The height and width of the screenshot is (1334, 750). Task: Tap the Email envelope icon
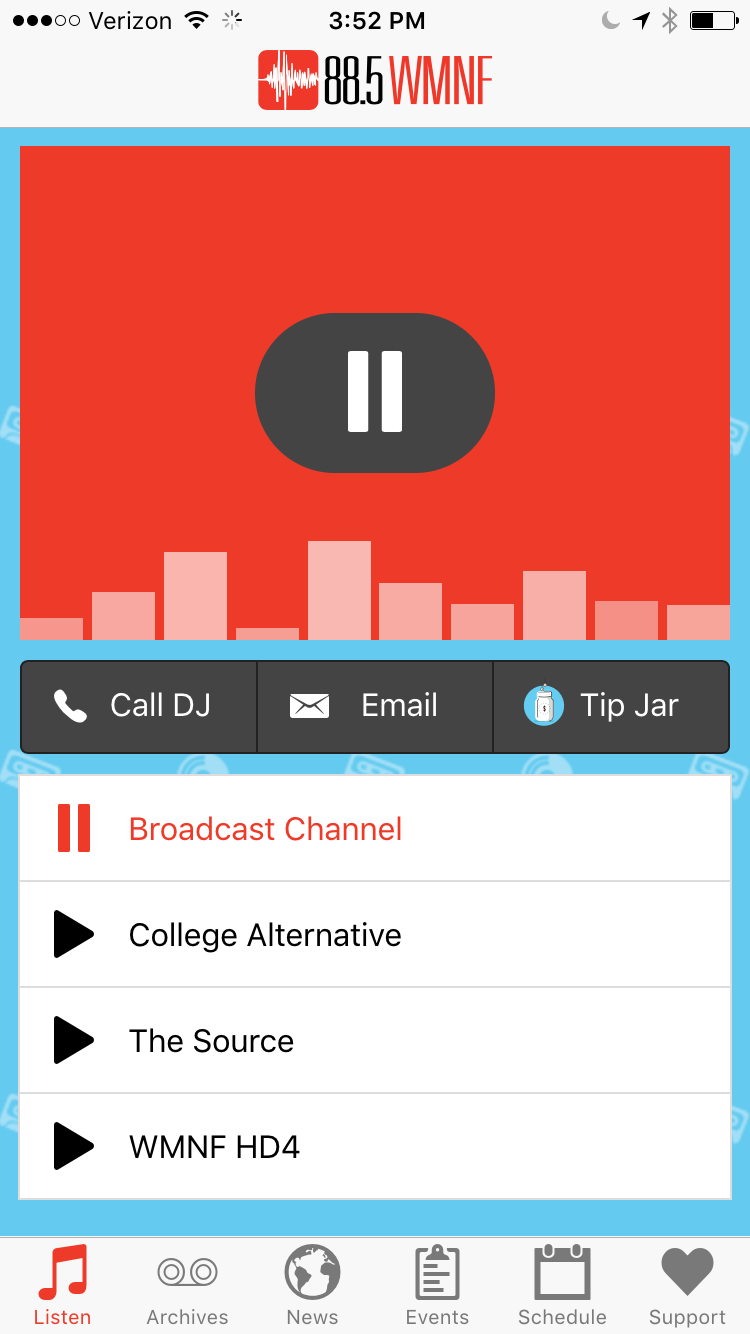(x=310, y=705)
